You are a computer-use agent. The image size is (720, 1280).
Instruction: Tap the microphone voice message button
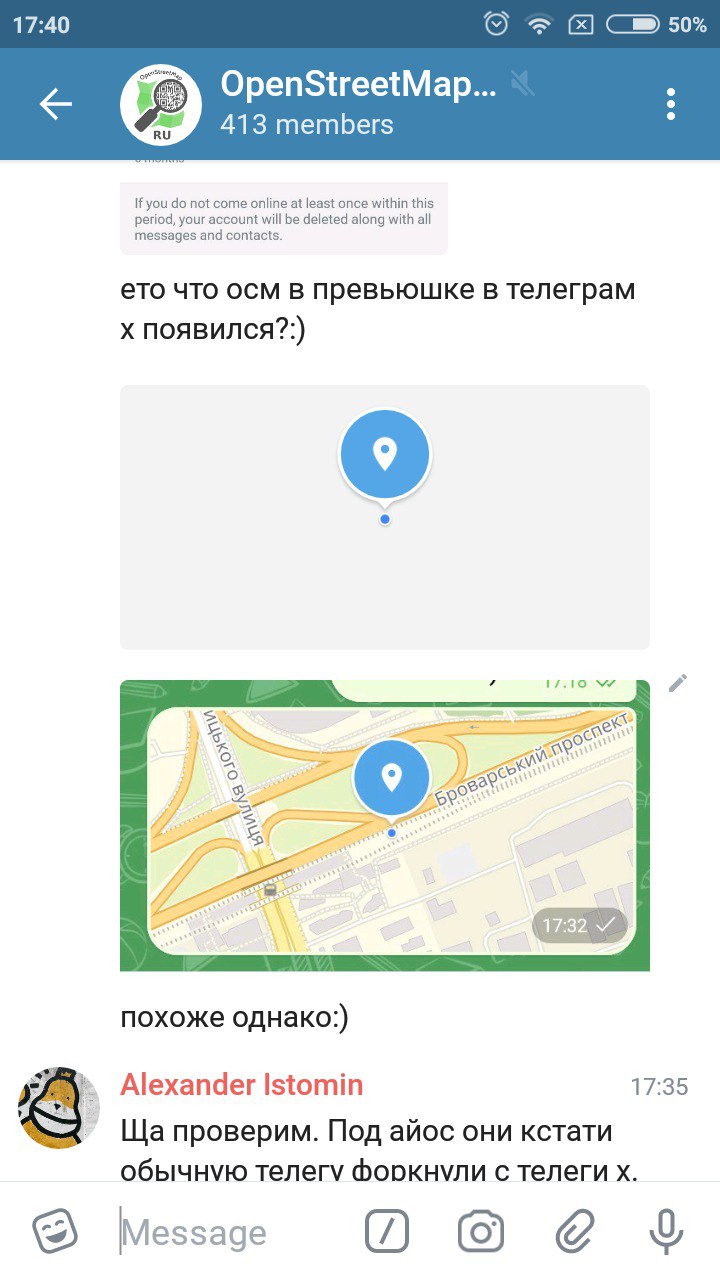(666, 1231)
